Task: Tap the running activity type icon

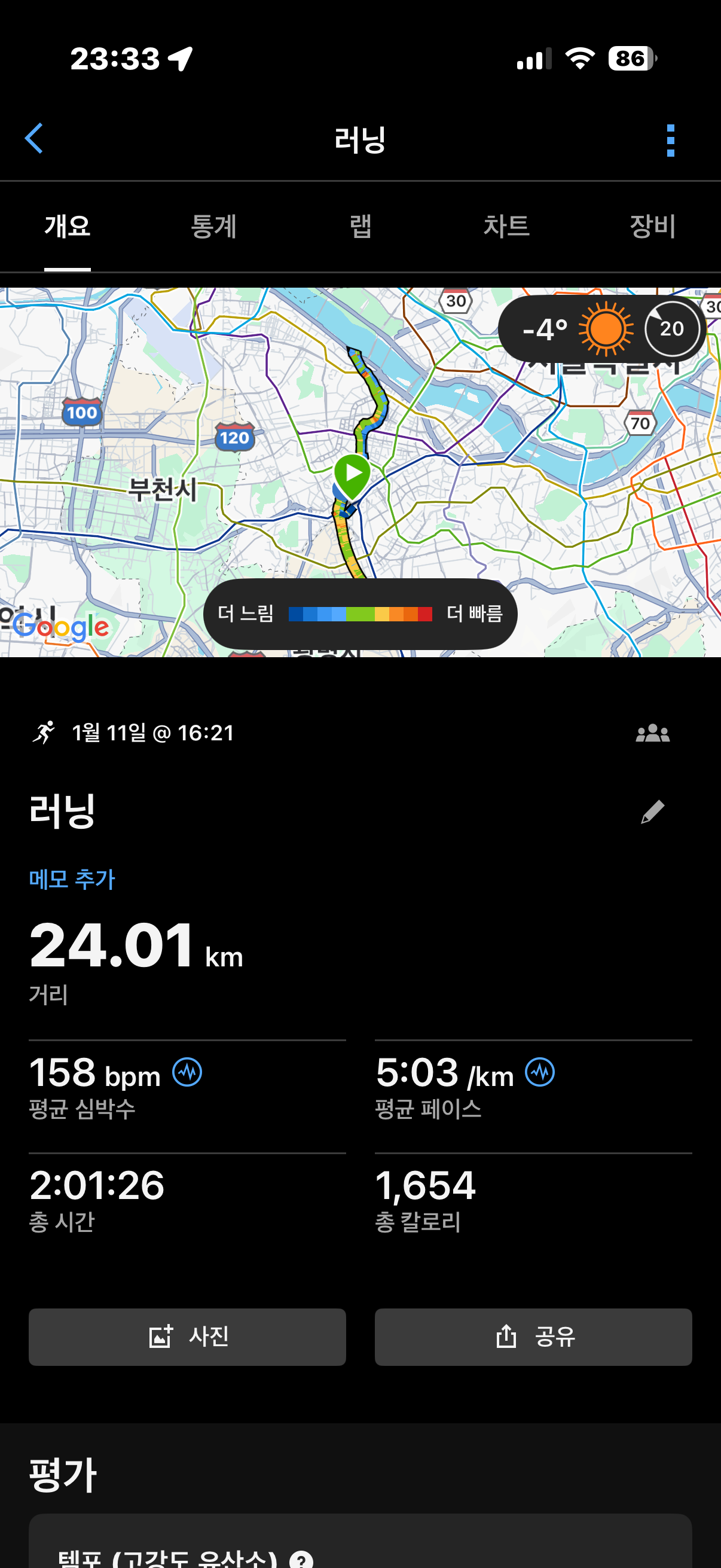Action: click(x=45, y=733)
